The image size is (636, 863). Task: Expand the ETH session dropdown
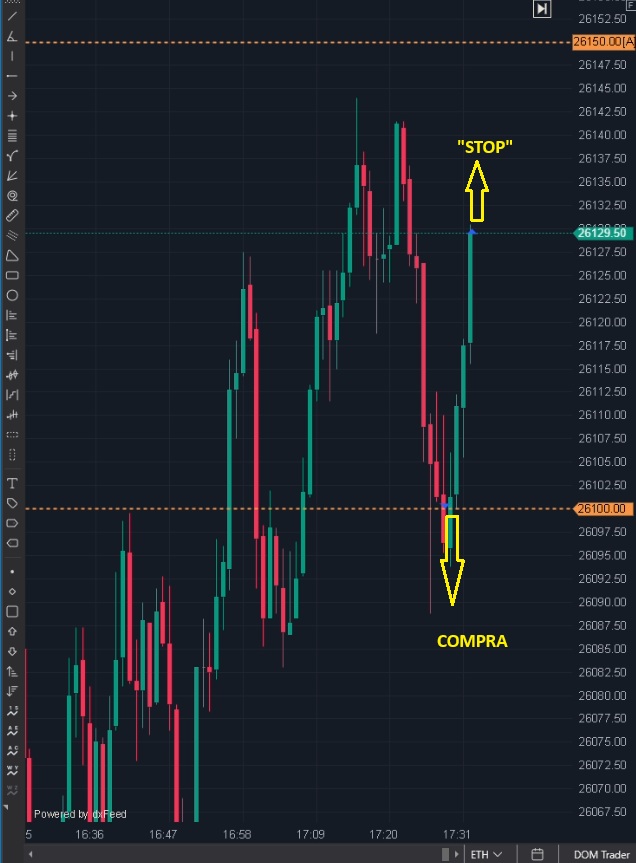[x=486, y=854]
